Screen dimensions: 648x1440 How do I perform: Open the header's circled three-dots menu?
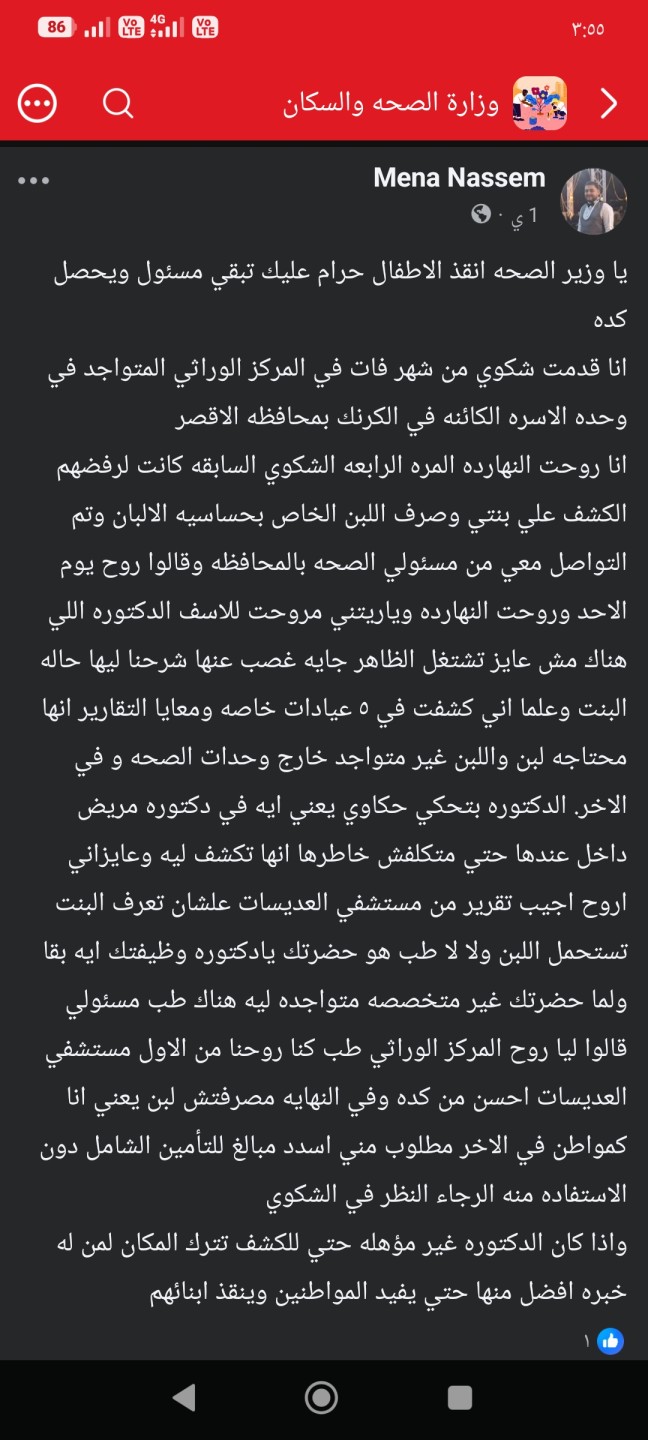pyautogui.click(x=38, y=103)
